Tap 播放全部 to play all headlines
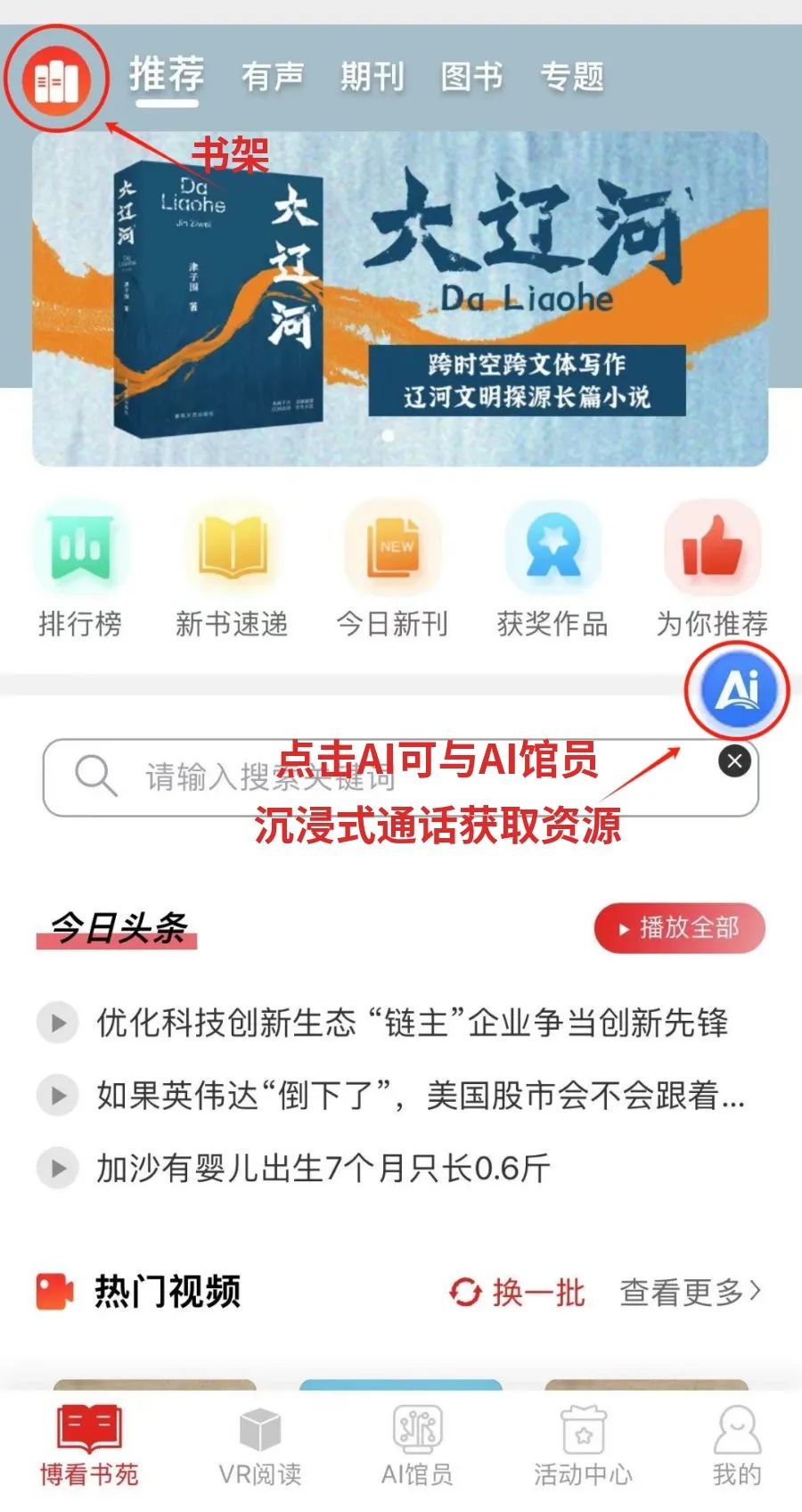This screenshot has width=802, height=1512. 680,928
